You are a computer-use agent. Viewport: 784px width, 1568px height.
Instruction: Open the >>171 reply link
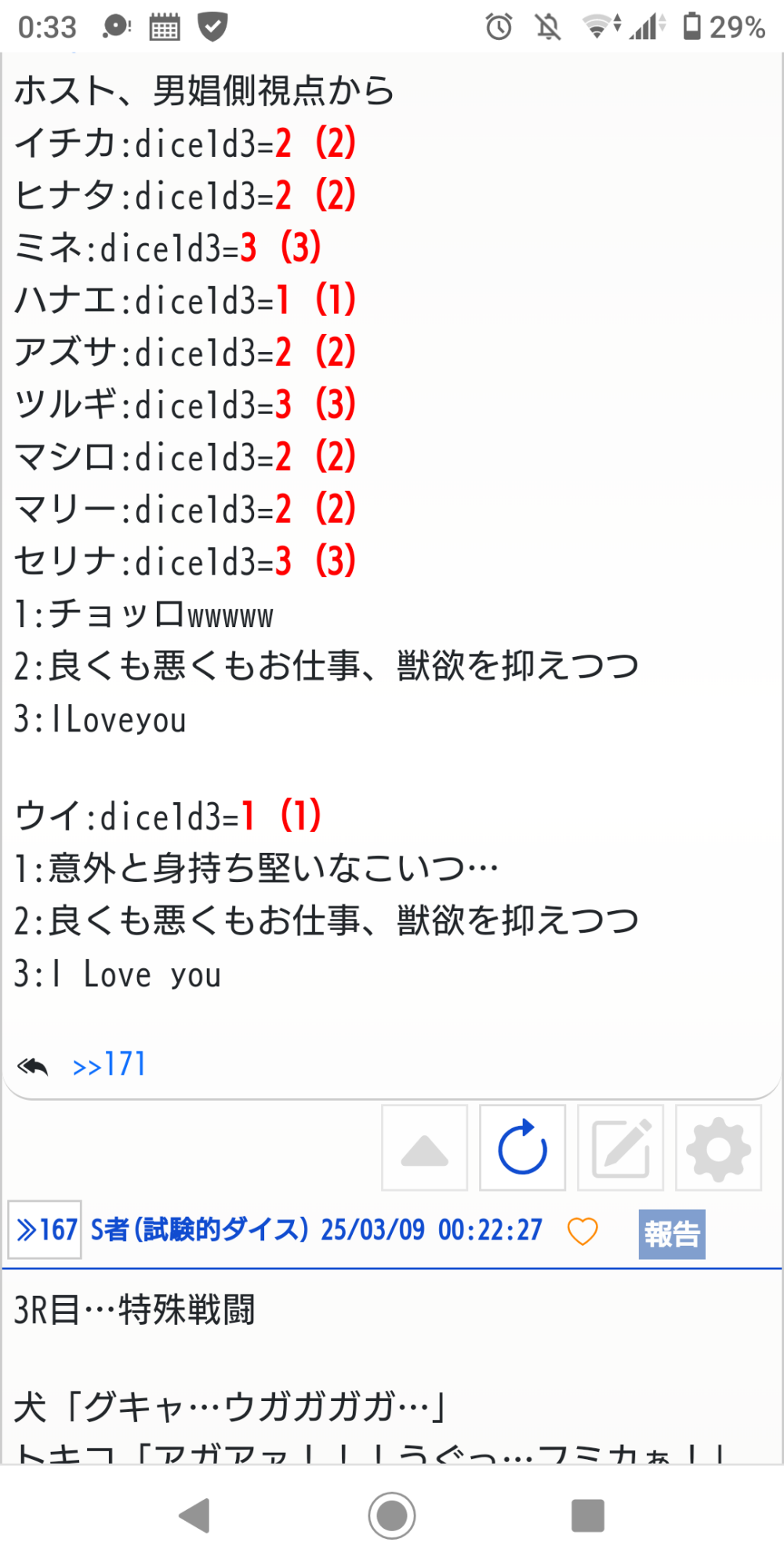[x=109, y=1065]
